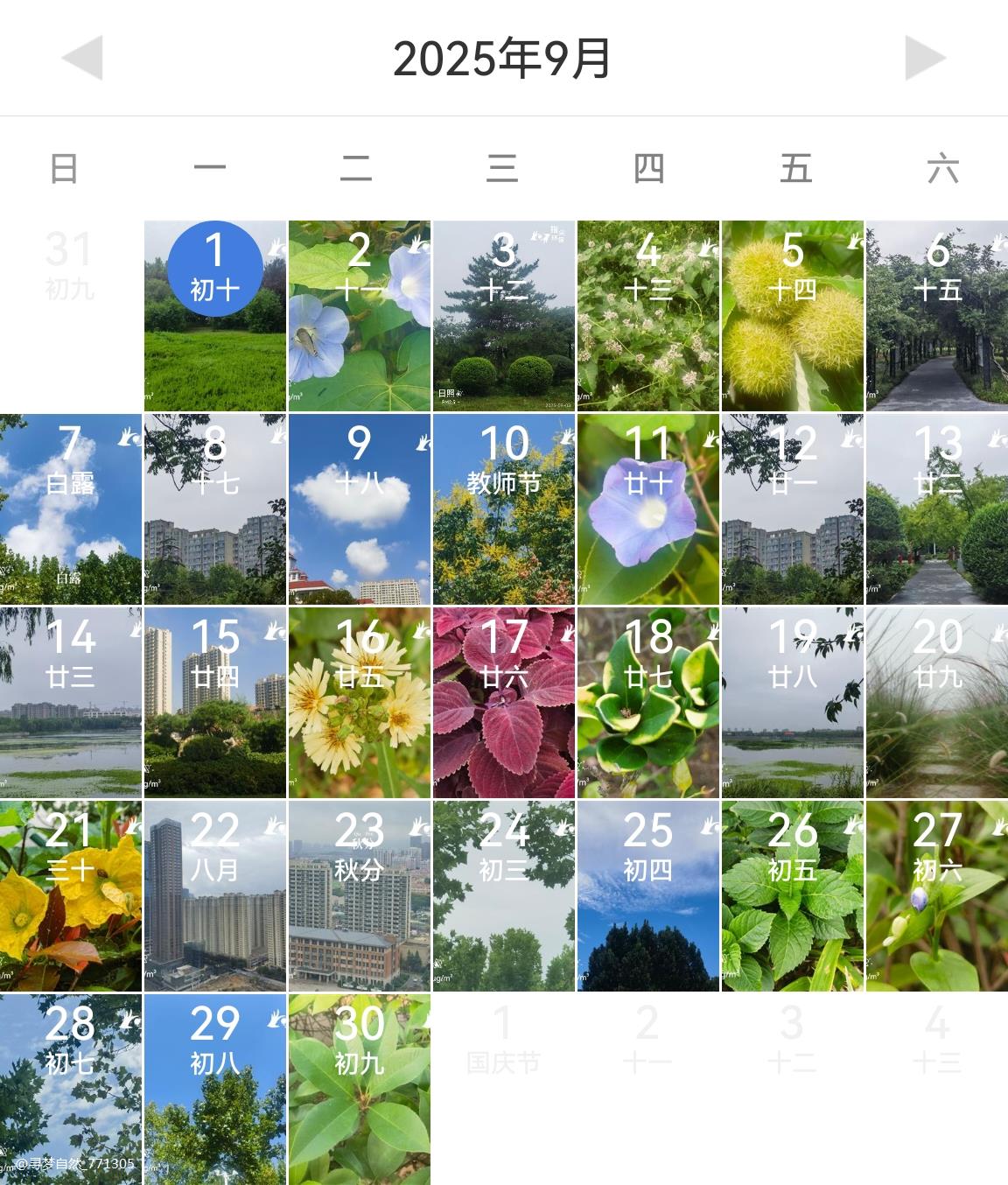View the entry for September 15
This screenshot has height=1185, width=1008.
tap(215, 703)
